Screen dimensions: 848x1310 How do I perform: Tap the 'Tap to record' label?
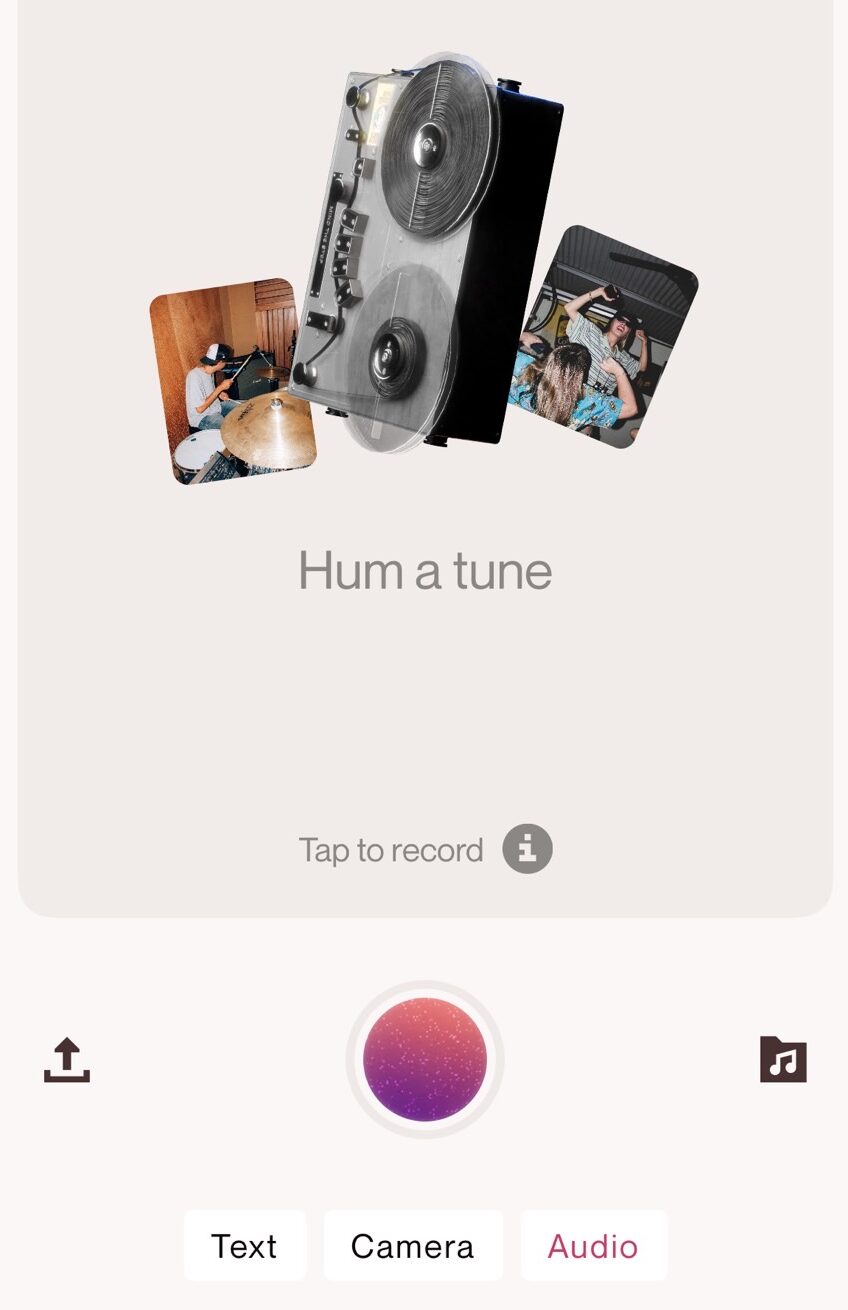click(390, 849)
